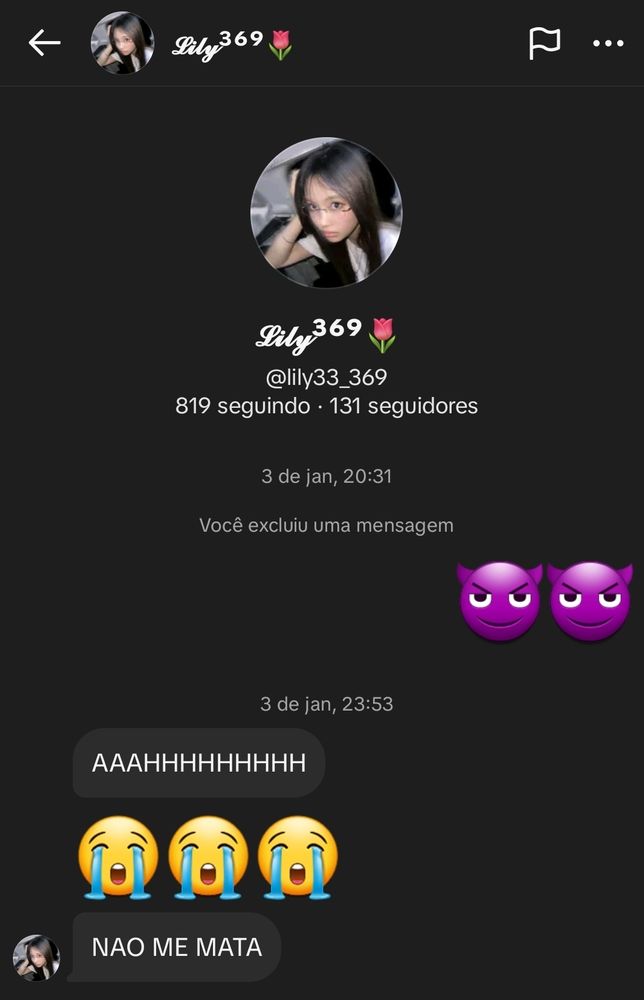
Task: Open the three-dot overflow menu
Action: point(607,43)
